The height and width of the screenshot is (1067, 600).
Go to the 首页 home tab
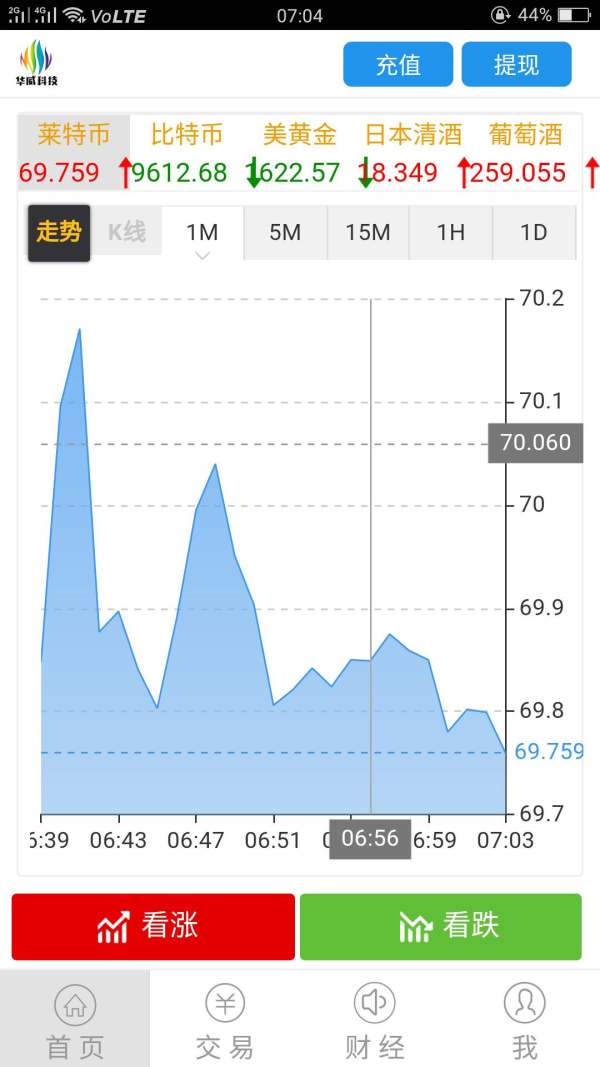click(x=75, y=1019)
